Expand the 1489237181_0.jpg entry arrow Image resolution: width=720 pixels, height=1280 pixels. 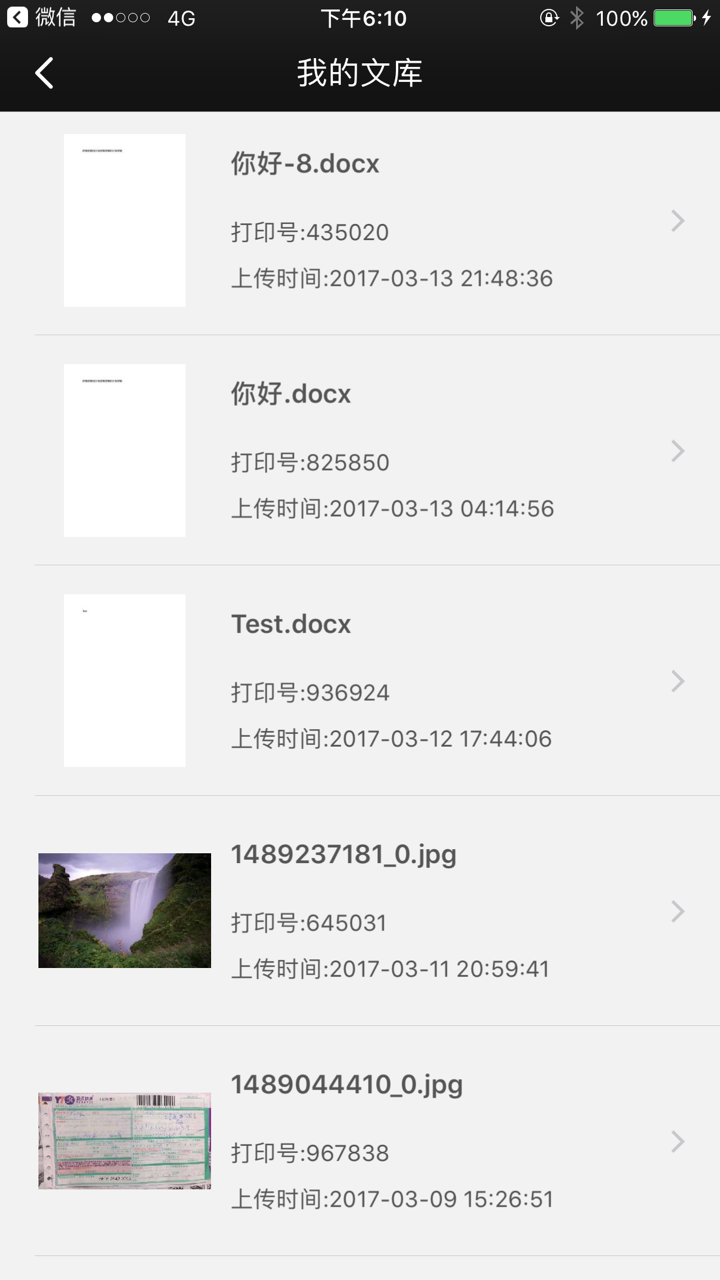click(x=677, y=911)
